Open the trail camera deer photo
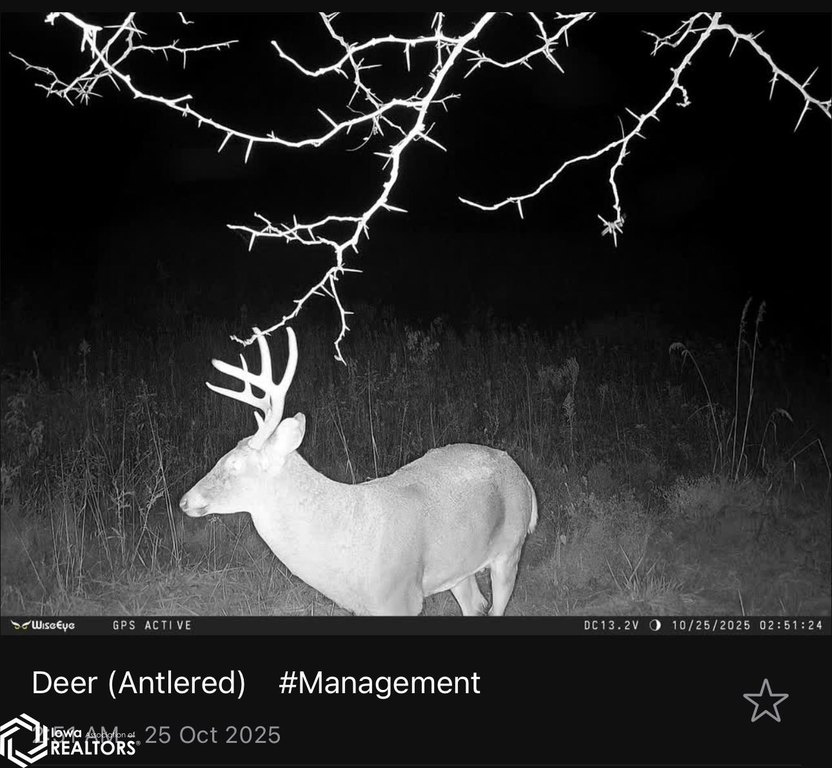 click(416, 320)
